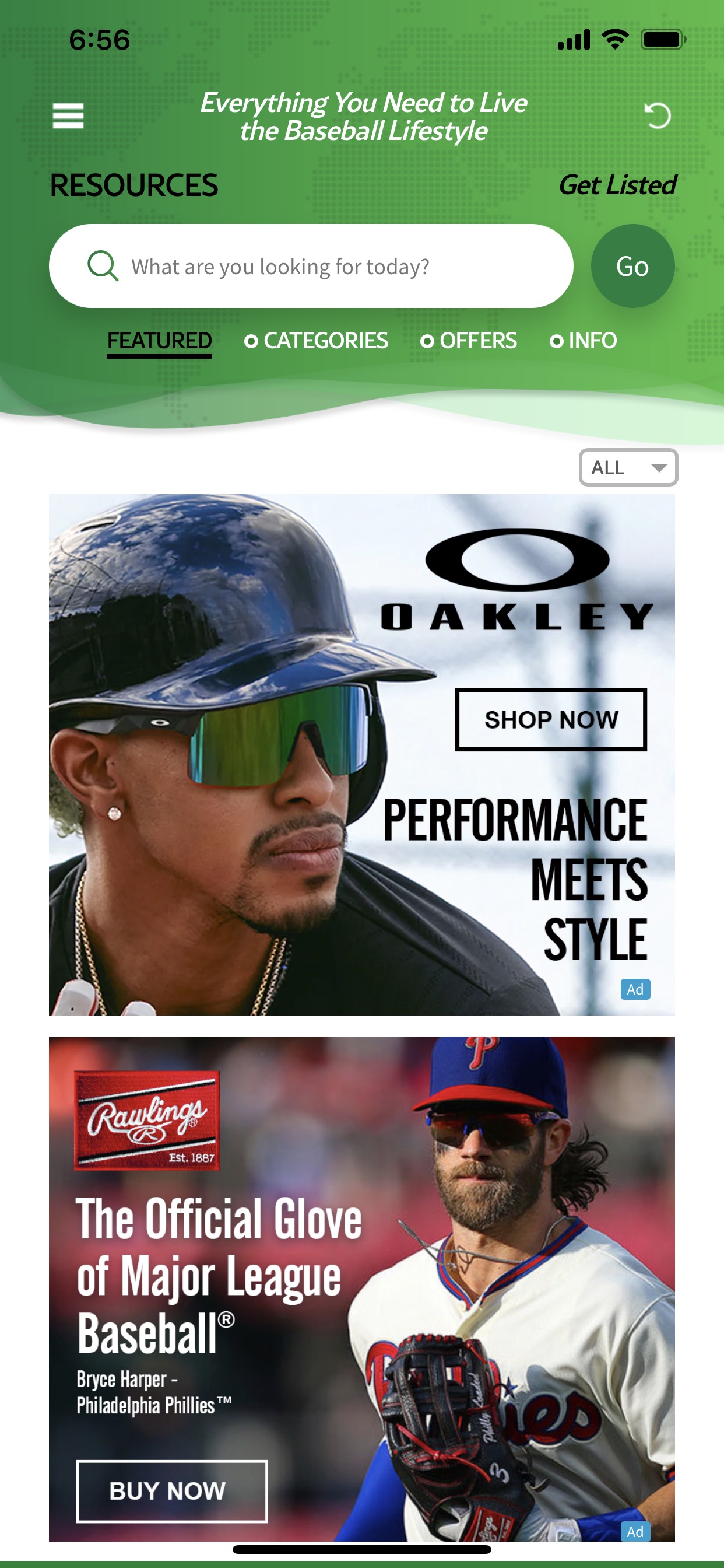Tap the Go search button
724x1568 pixels.
coord(632,267)
